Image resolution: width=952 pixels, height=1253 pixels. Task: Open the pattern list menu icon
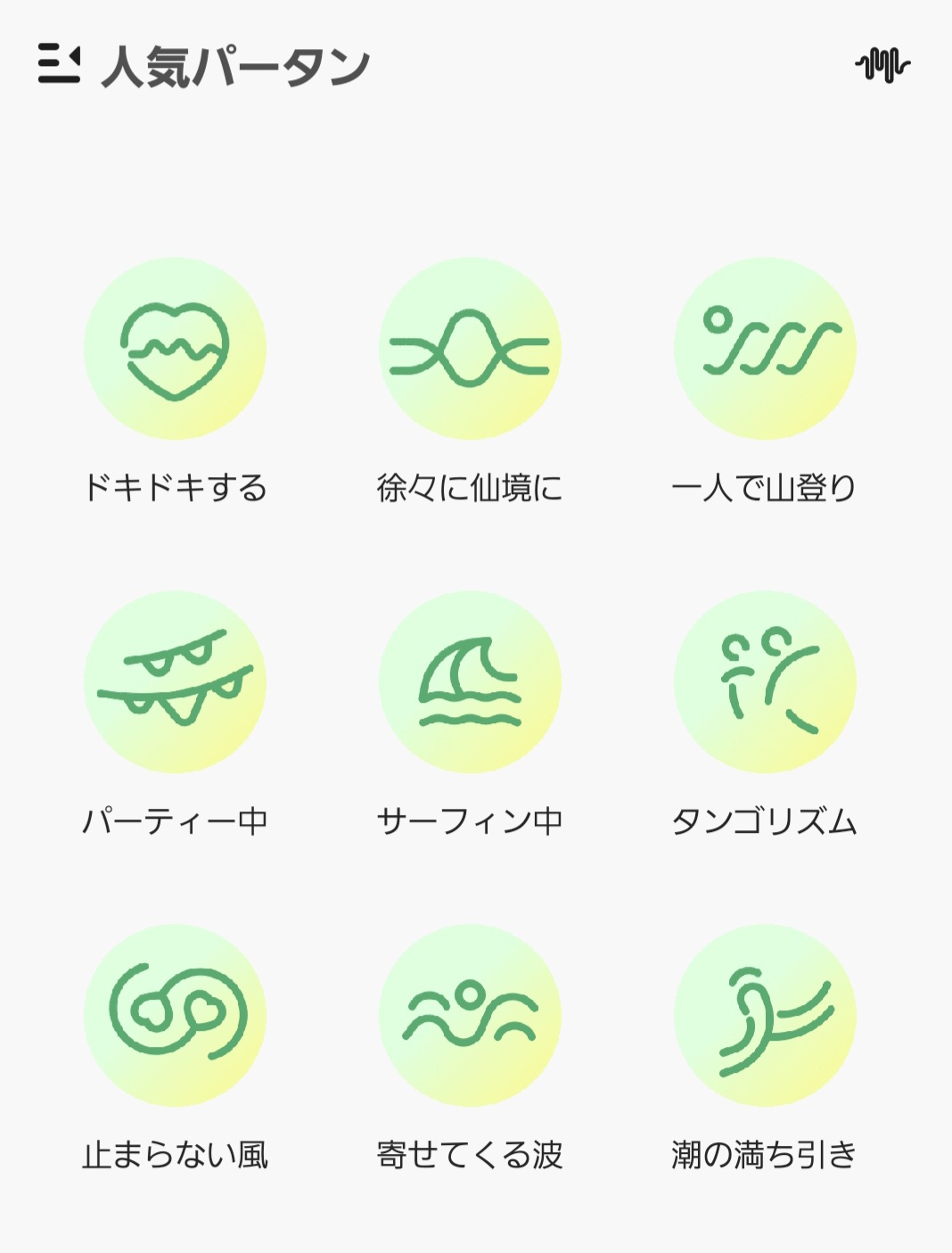pos(59,64)
